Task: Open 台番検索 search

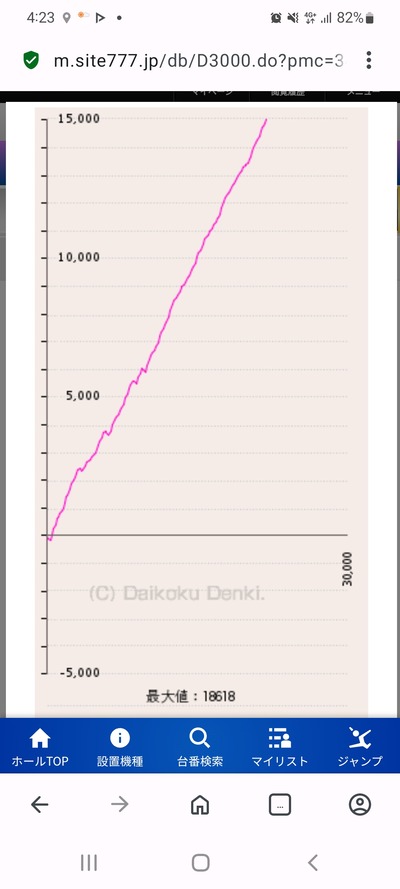Action: pyautogui.click(x=200, y=747)
